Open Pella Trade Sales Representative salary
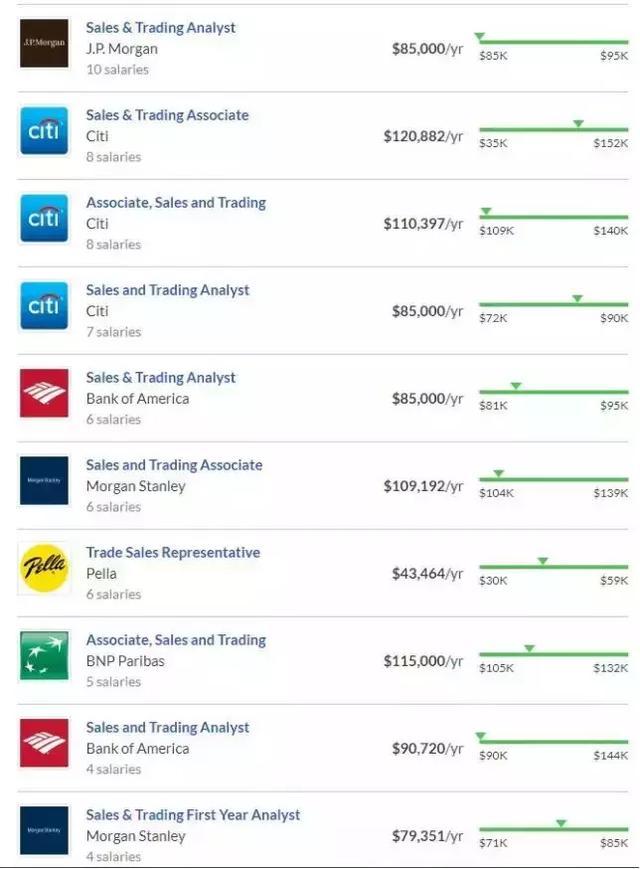Viewport: 640px width, 869px height. 172,552
